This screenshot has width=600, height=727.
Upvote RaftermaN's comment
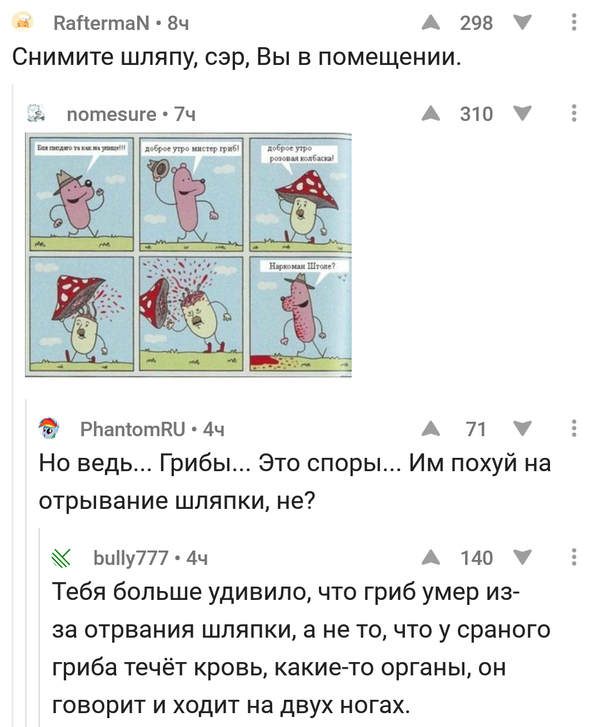click(x=431, y=22)
